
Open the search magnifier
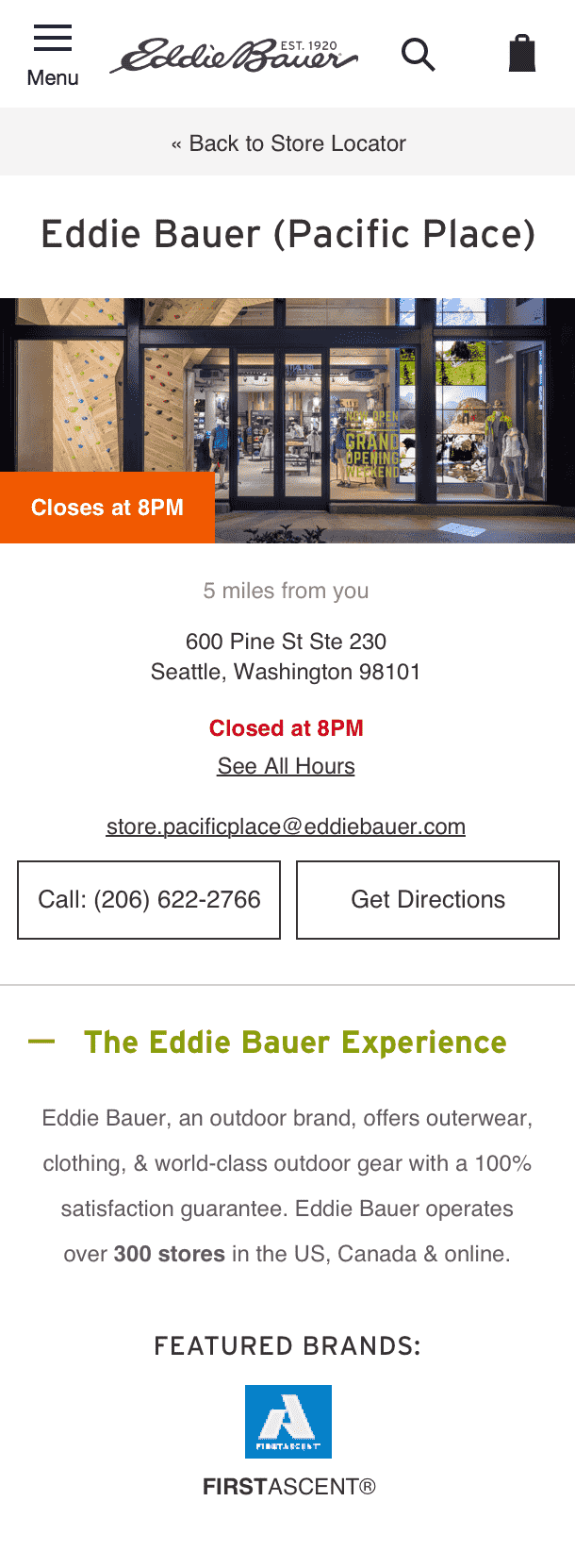click(418, 55)
